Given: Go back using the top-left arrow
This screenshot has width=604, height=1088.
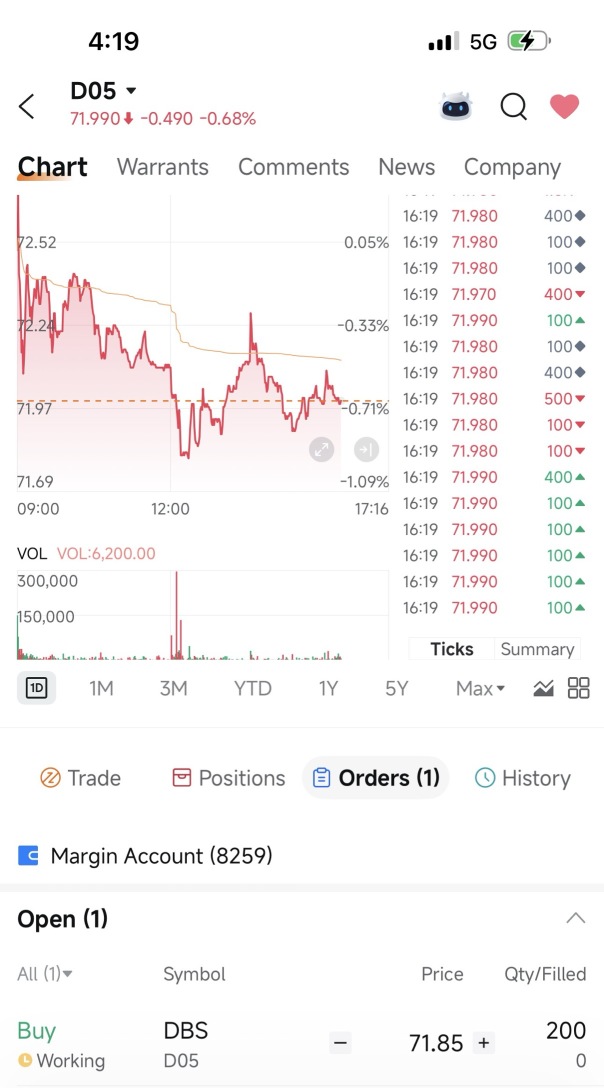Looking at the screenshot, I should [26, 106].
